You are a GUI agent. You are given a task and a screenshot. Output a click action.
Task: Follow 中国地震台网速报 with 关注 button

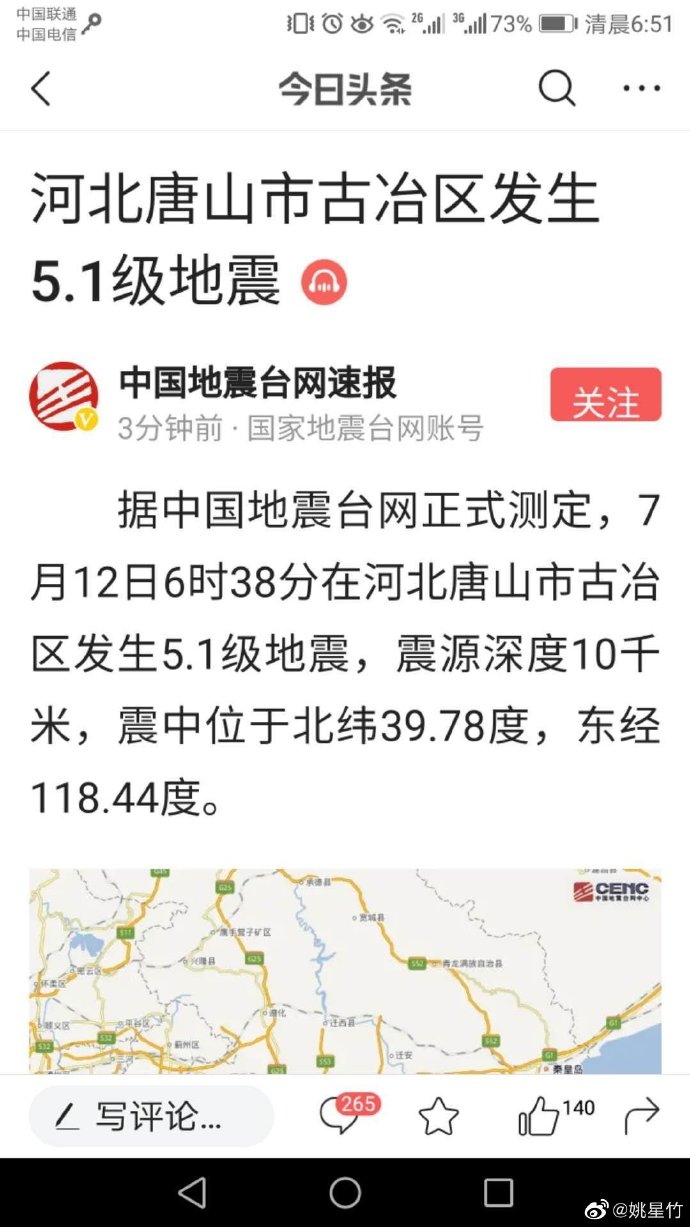click(x=605, y=396)
